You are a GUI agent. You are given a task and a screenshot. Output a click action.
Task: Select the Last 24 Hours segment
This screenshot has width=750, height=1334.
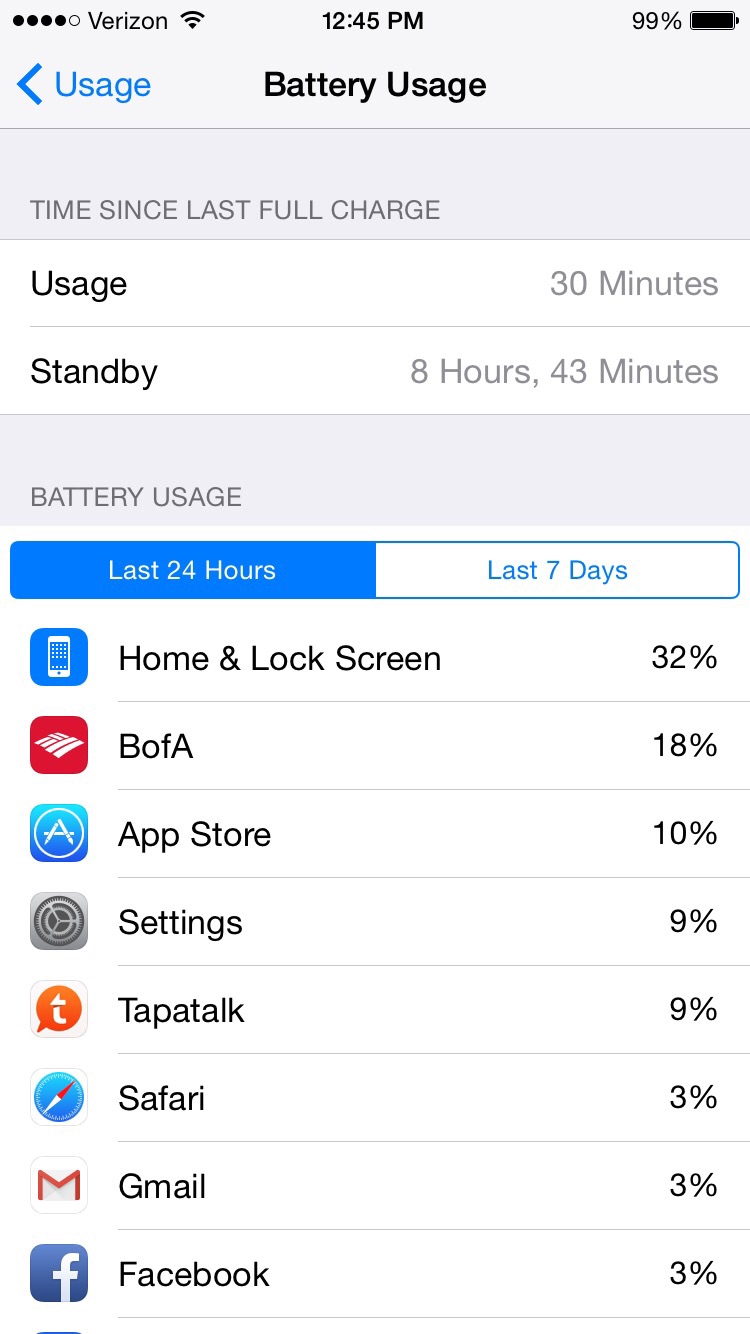193,570
